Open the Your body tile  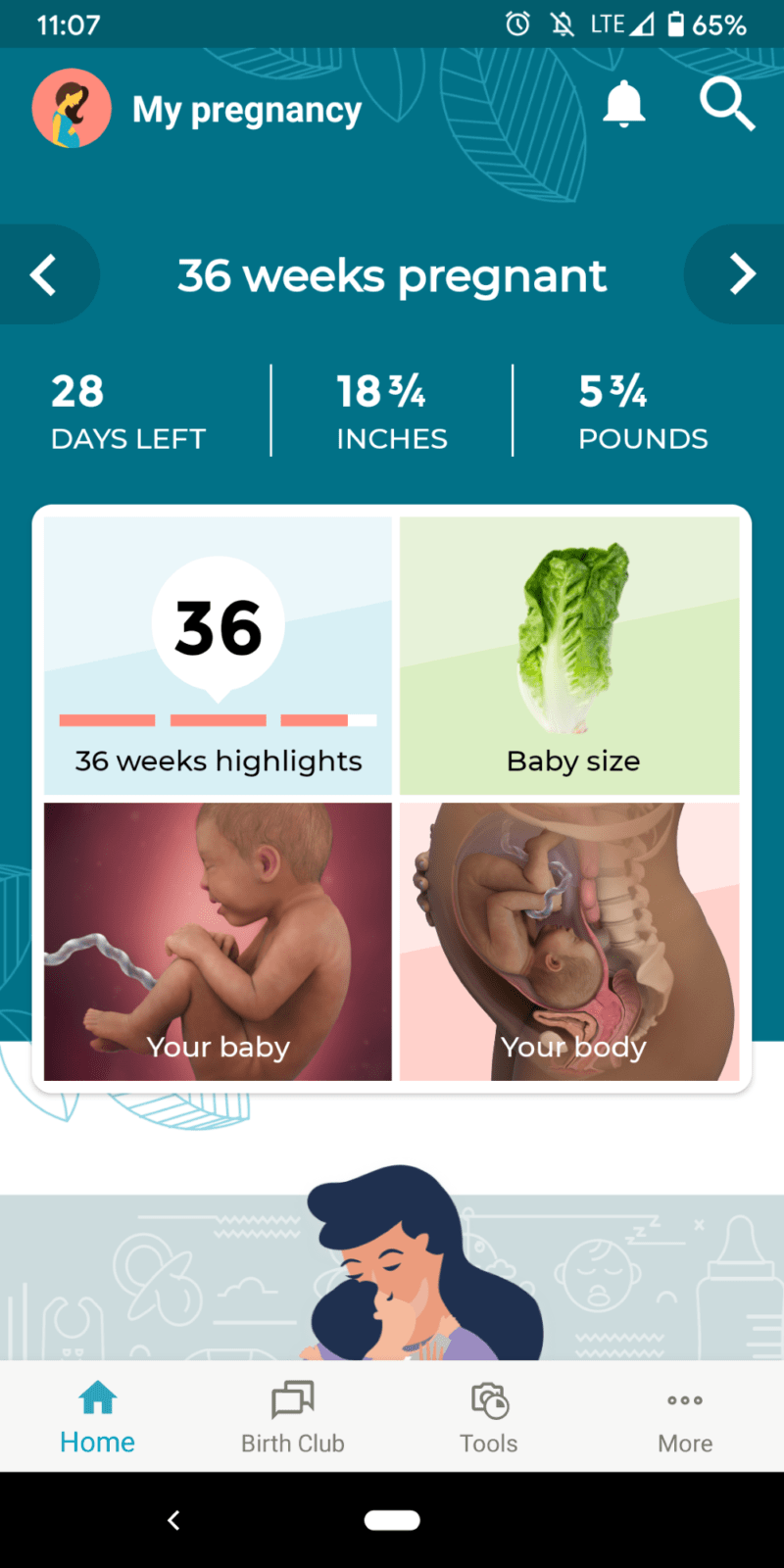point(569,942)
